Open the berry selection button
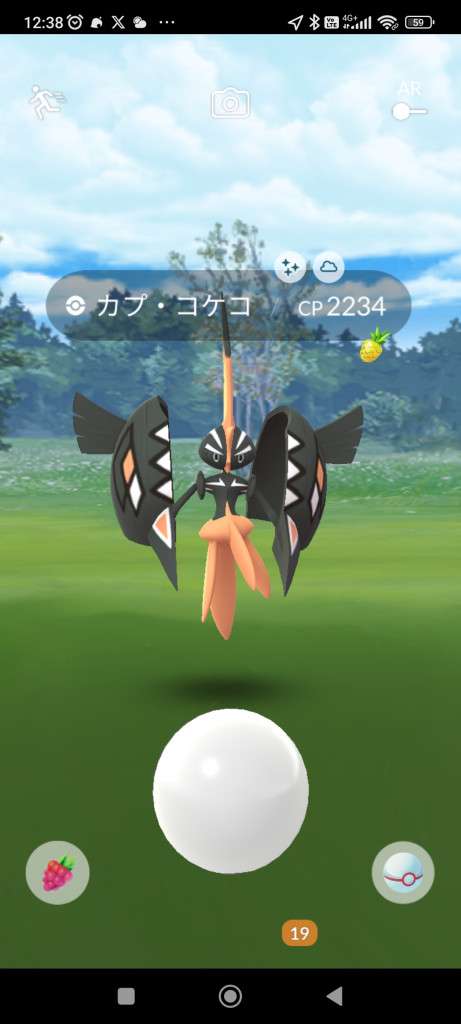The image size is (461, 1024). tap(57, 872)
